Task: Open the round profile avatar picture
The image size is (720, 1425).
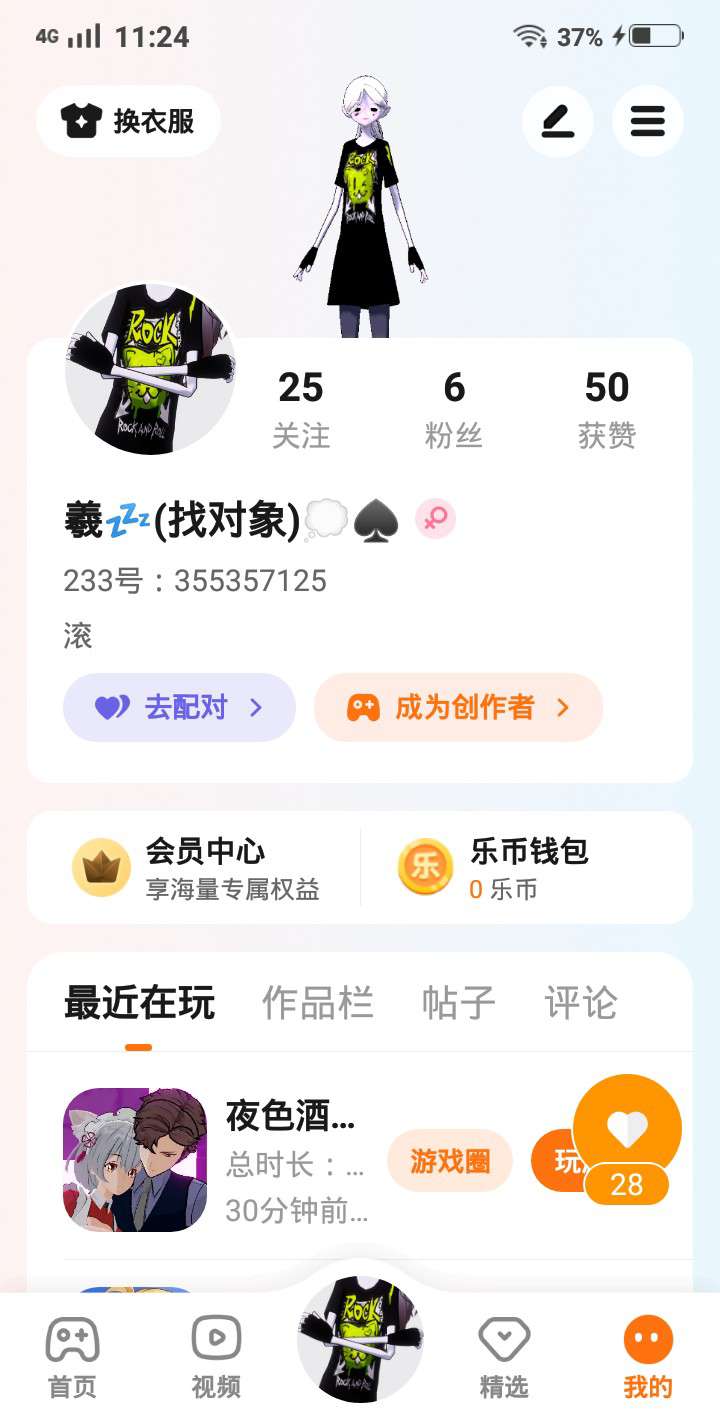Action: [x=150, y=370]
